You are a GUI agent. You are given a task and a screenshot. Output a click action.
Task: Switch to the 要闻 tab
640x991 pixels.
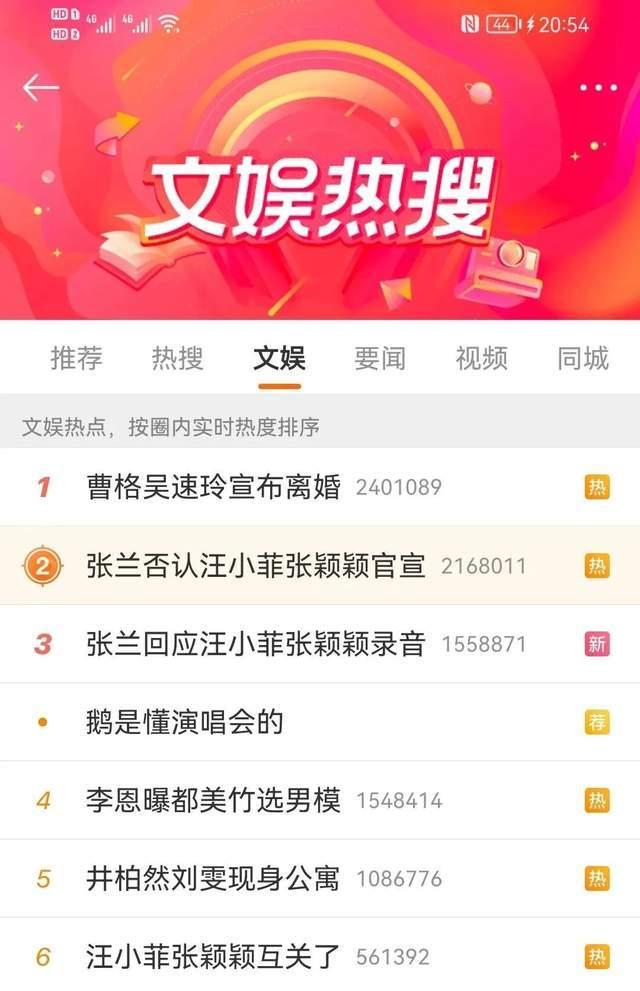pyautogui.click(x=380, y=358)
